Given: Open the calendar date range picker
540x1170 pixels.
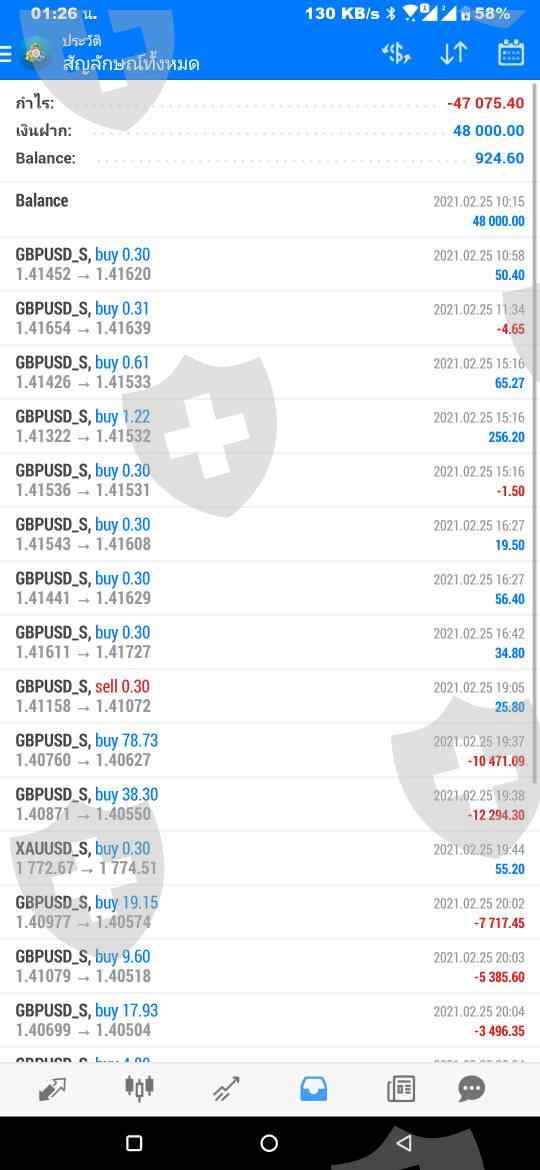Looking at the screenshot, I should coord(511,54).
